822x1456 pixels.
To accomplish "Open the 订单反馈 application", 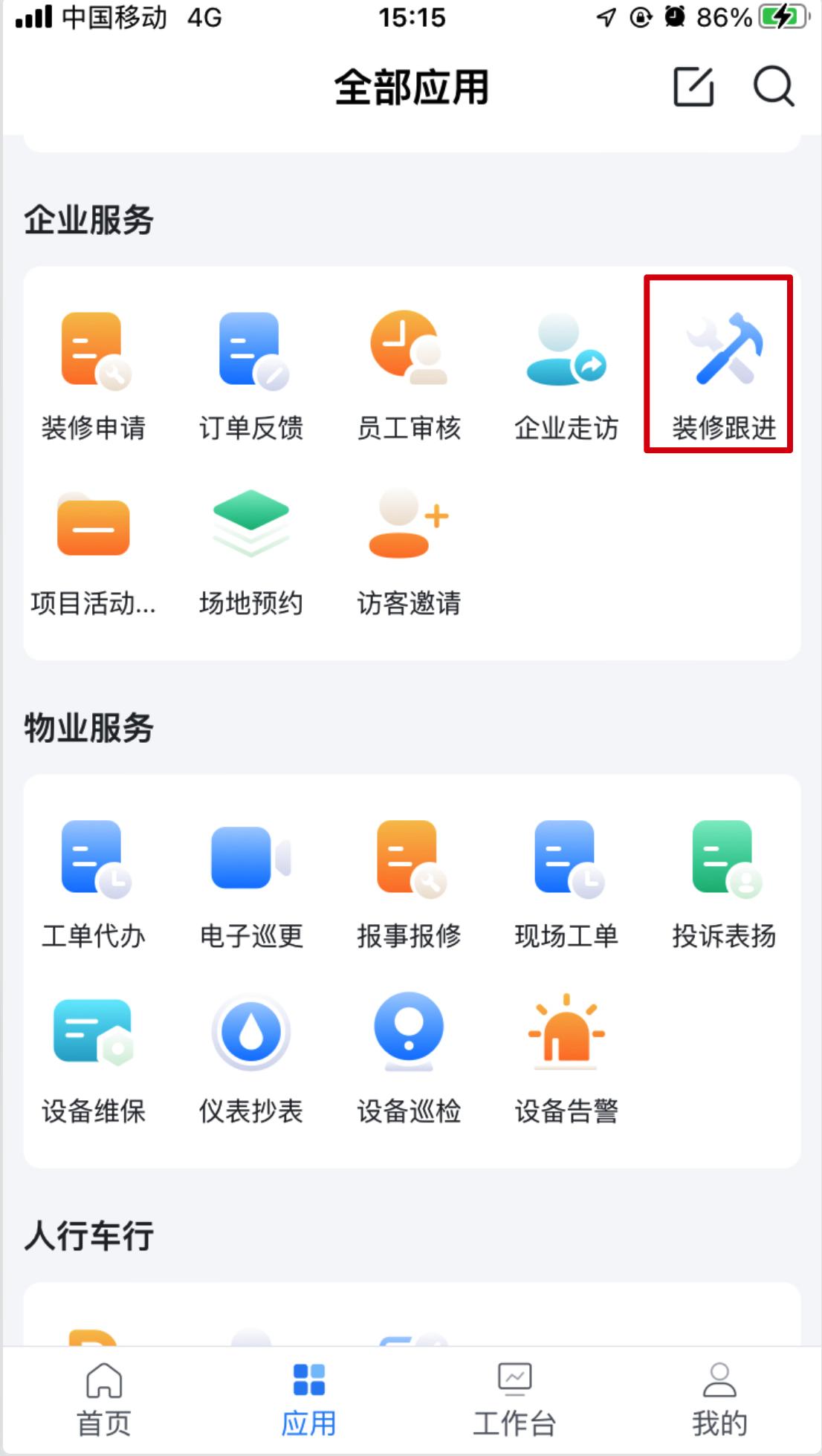I will [x=251, y=371].
